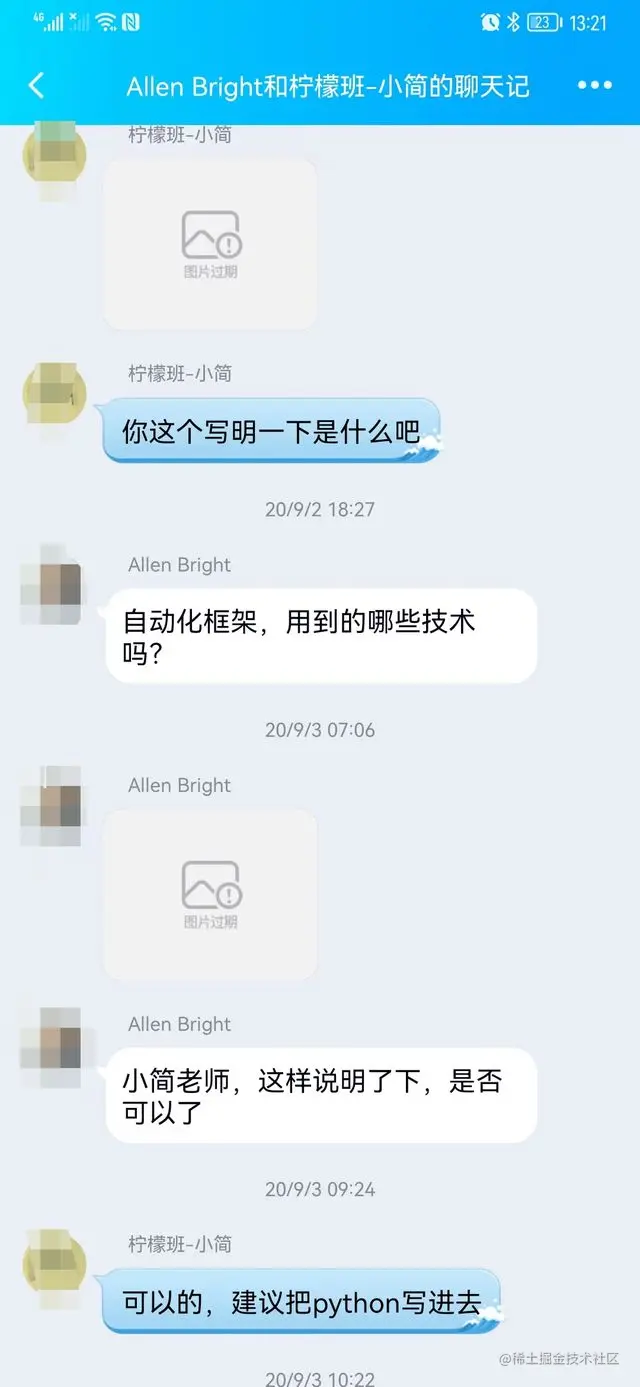Open the expired image sent by 柠檬班-小简

[211, 243]
